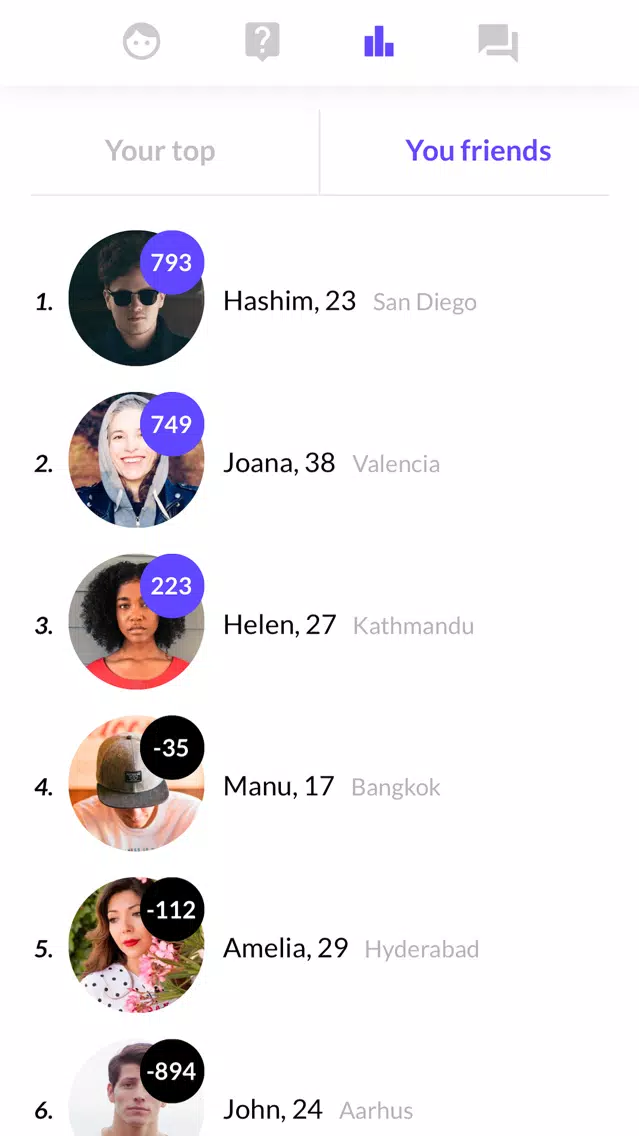This screenshot has width=639, height=1136.
Task: Open John's entry from Aarhus
Action: point(320,1087)
